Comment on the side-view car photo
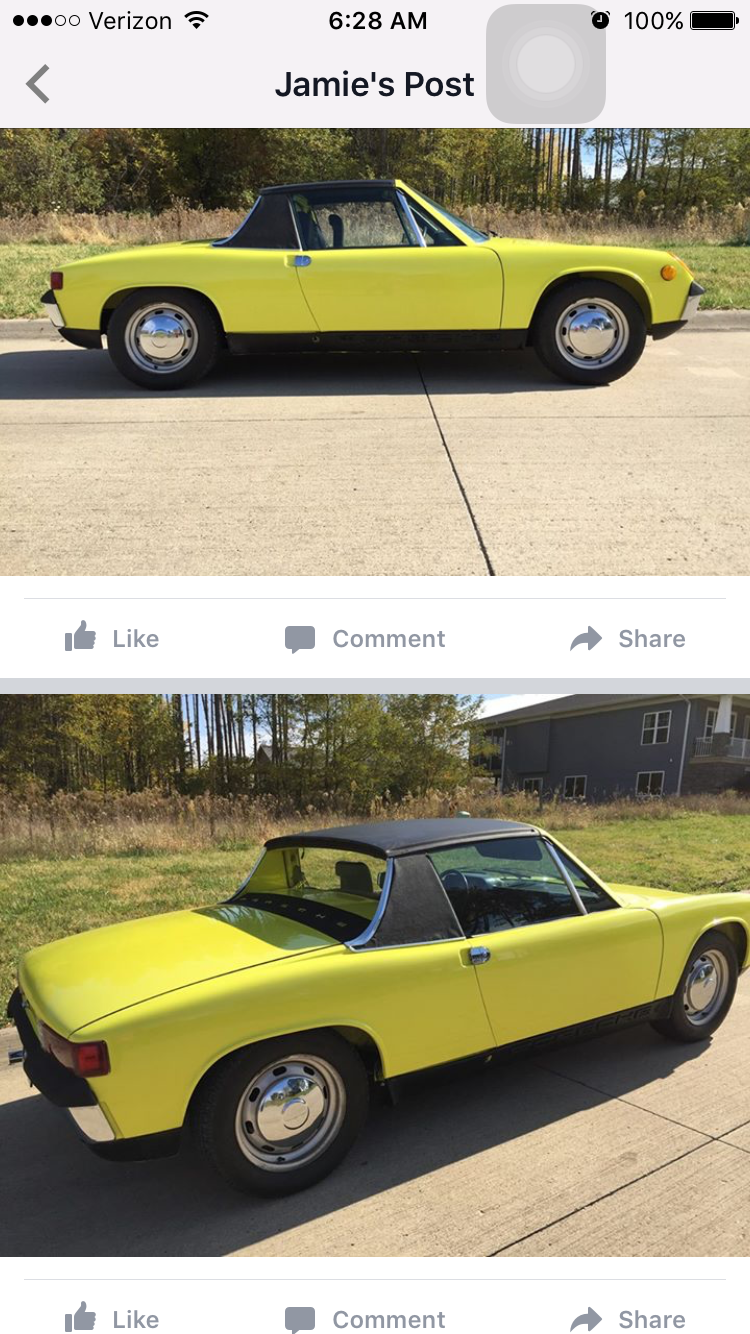 pyautogui.click(x=365, y=638)
